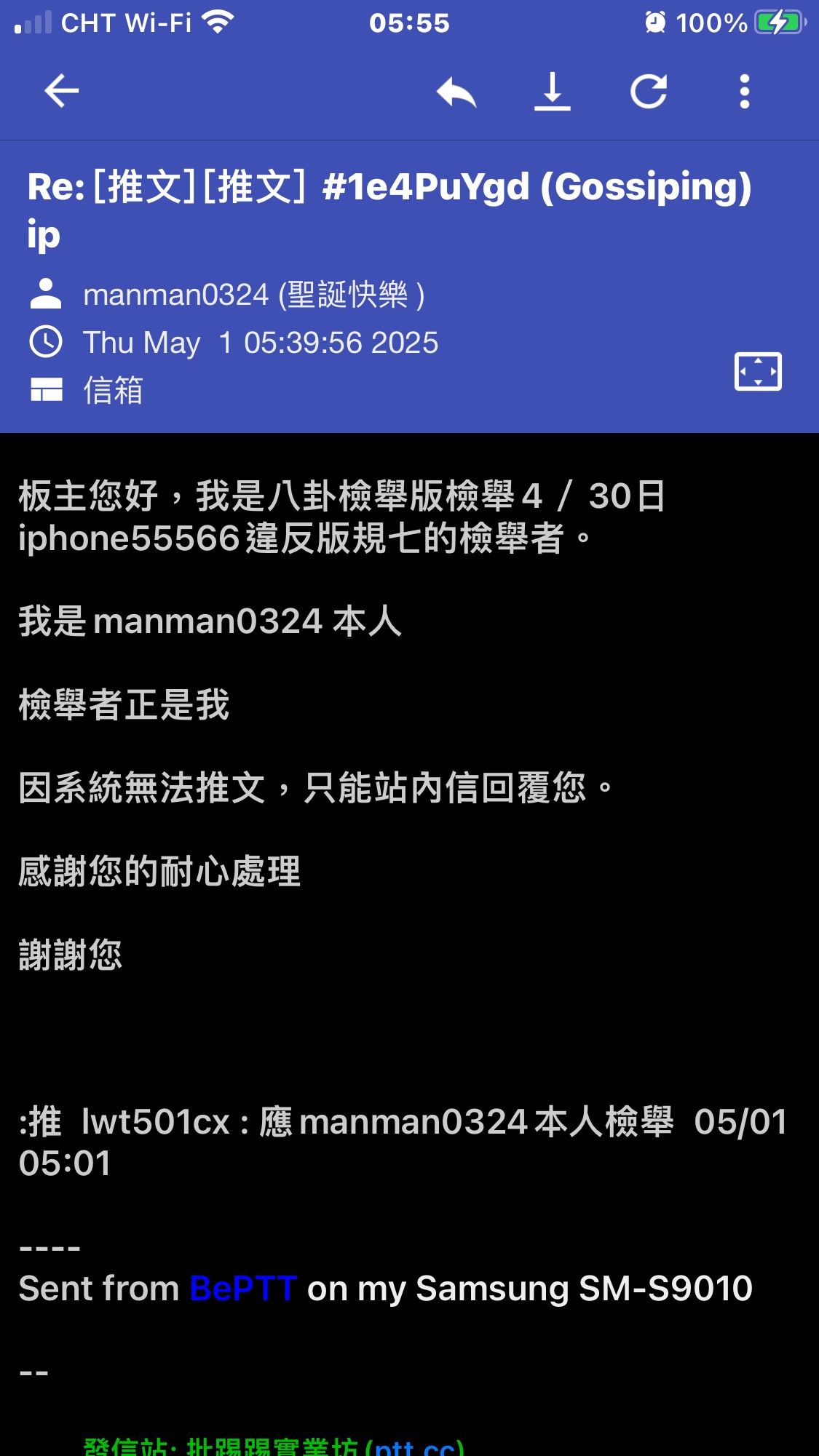Image resolution: width=819 pixels, height=1456 pixels.
Task: Reply to this mail
Action: 456,92
